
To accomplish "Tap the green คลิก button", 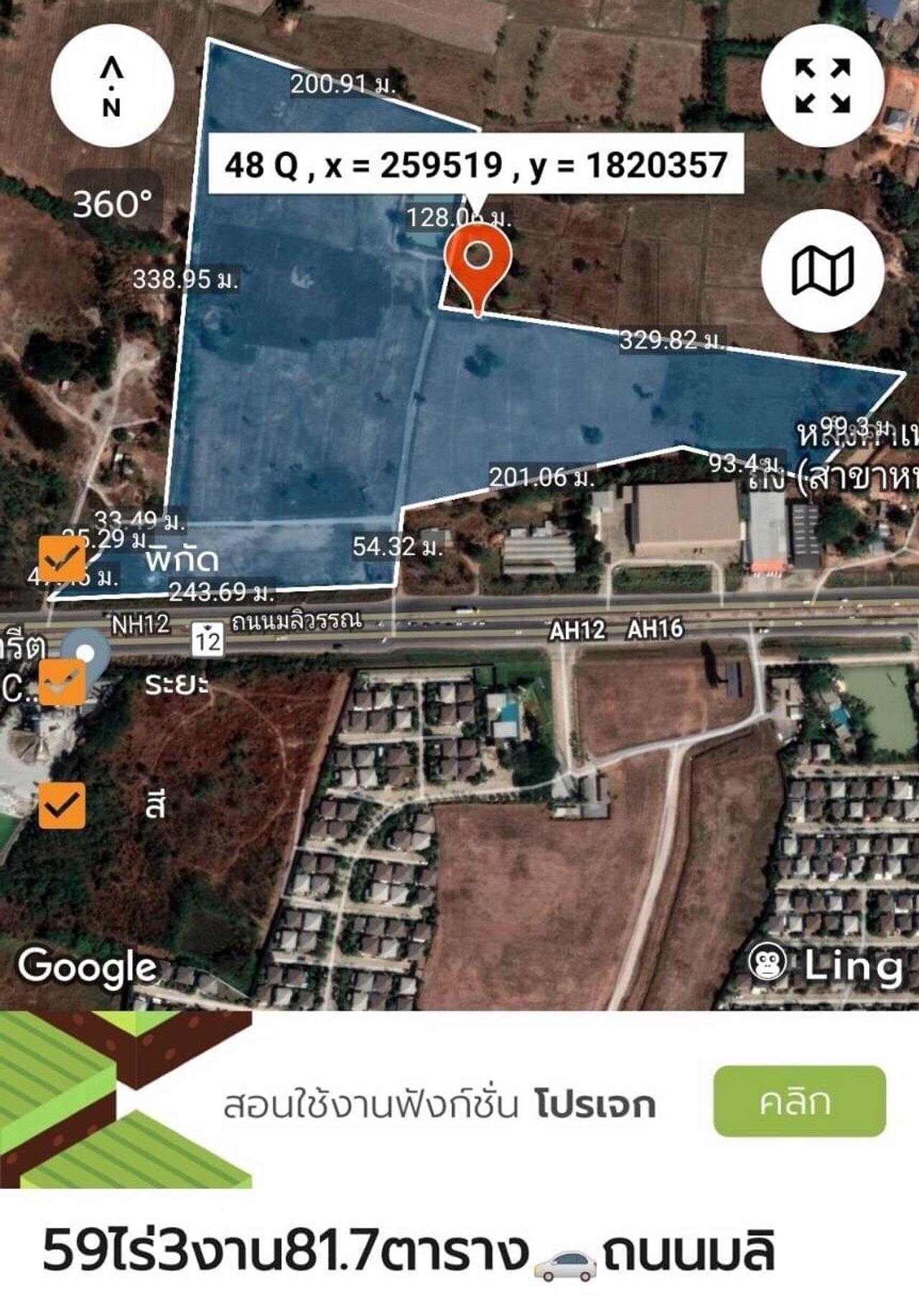I will coord(799,1101).
